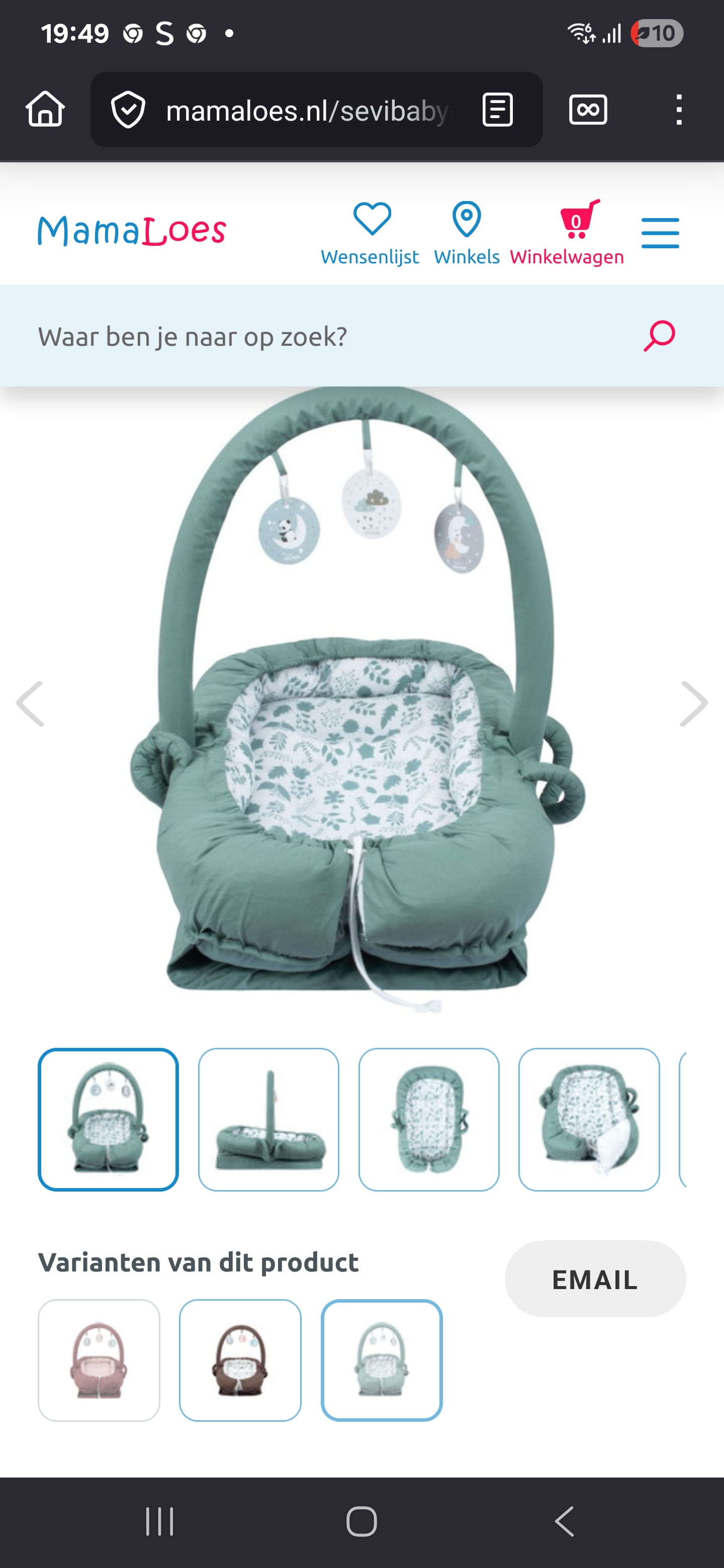Screen dimensions: 724x1568
Task: Open the hamburger navigation menu
Action: pos(660,233)
